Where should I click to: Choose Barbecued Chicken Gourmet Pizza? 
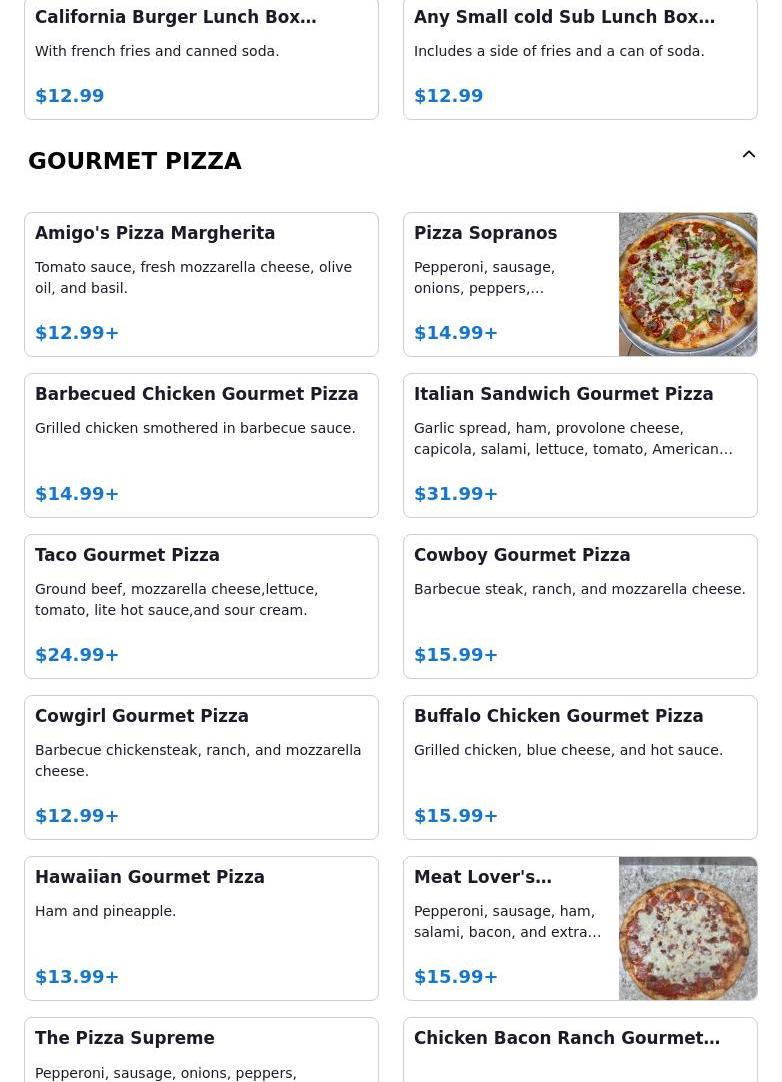[201, 445]
